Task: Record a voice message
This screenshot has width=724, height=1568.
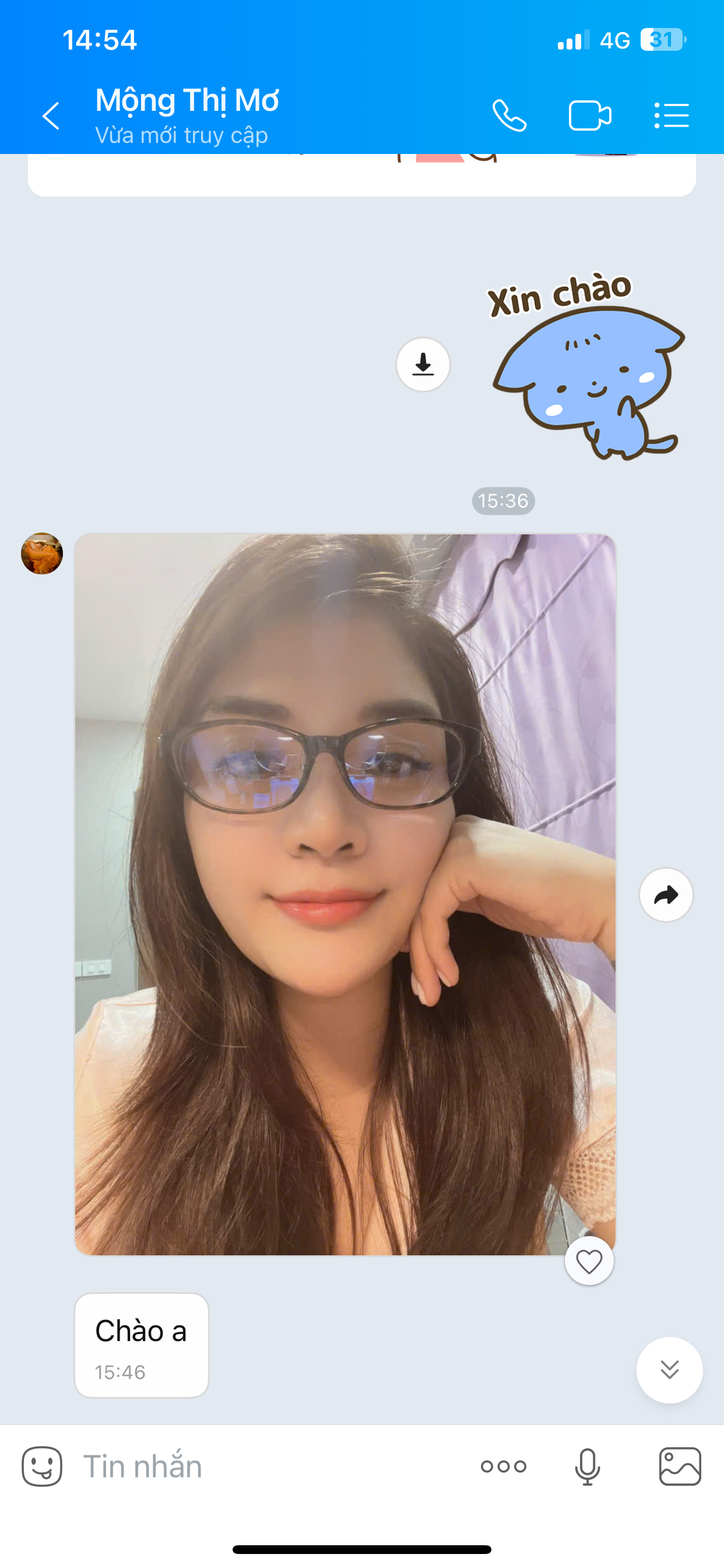Action: click(x=587, y=1466)
